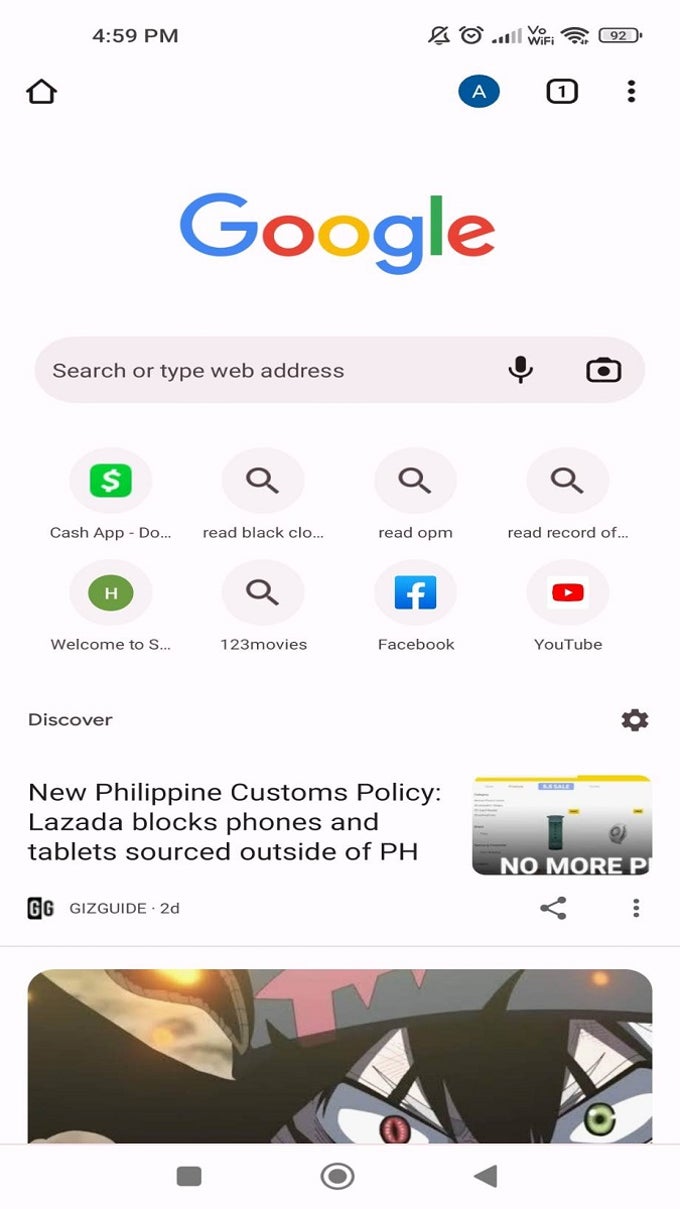Screen dimensions: 680x1209
Task: Open the account profile avatar
Action: click(479, 92)
